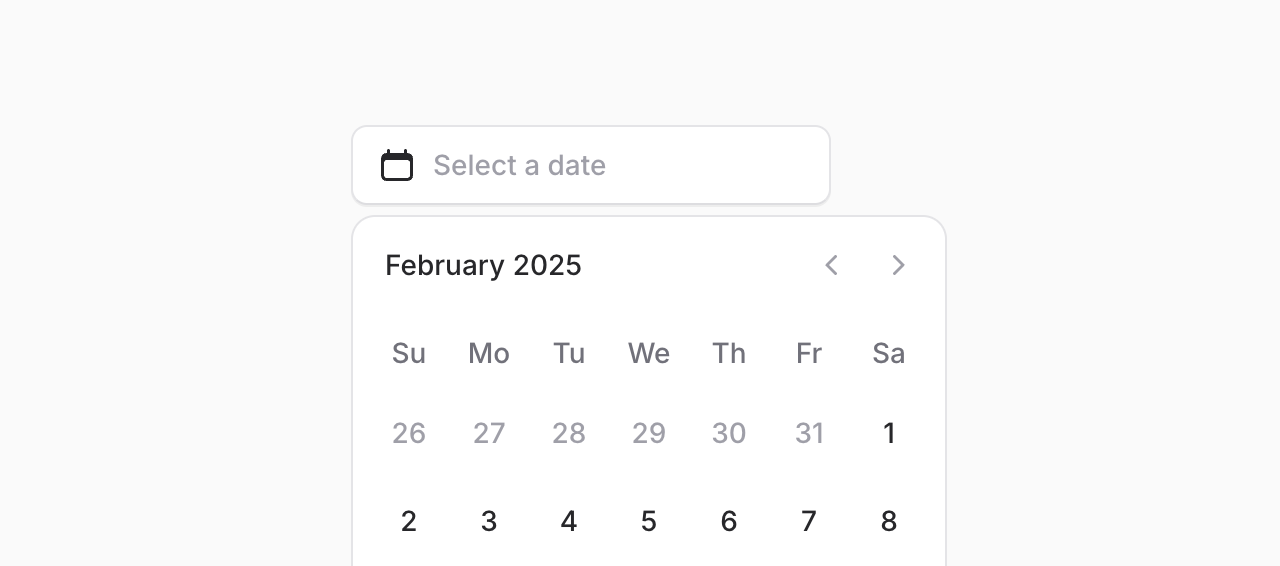Select the greyed-out day 29
Viewport: 1280px width, 566px height.
(x=649, y=433)
